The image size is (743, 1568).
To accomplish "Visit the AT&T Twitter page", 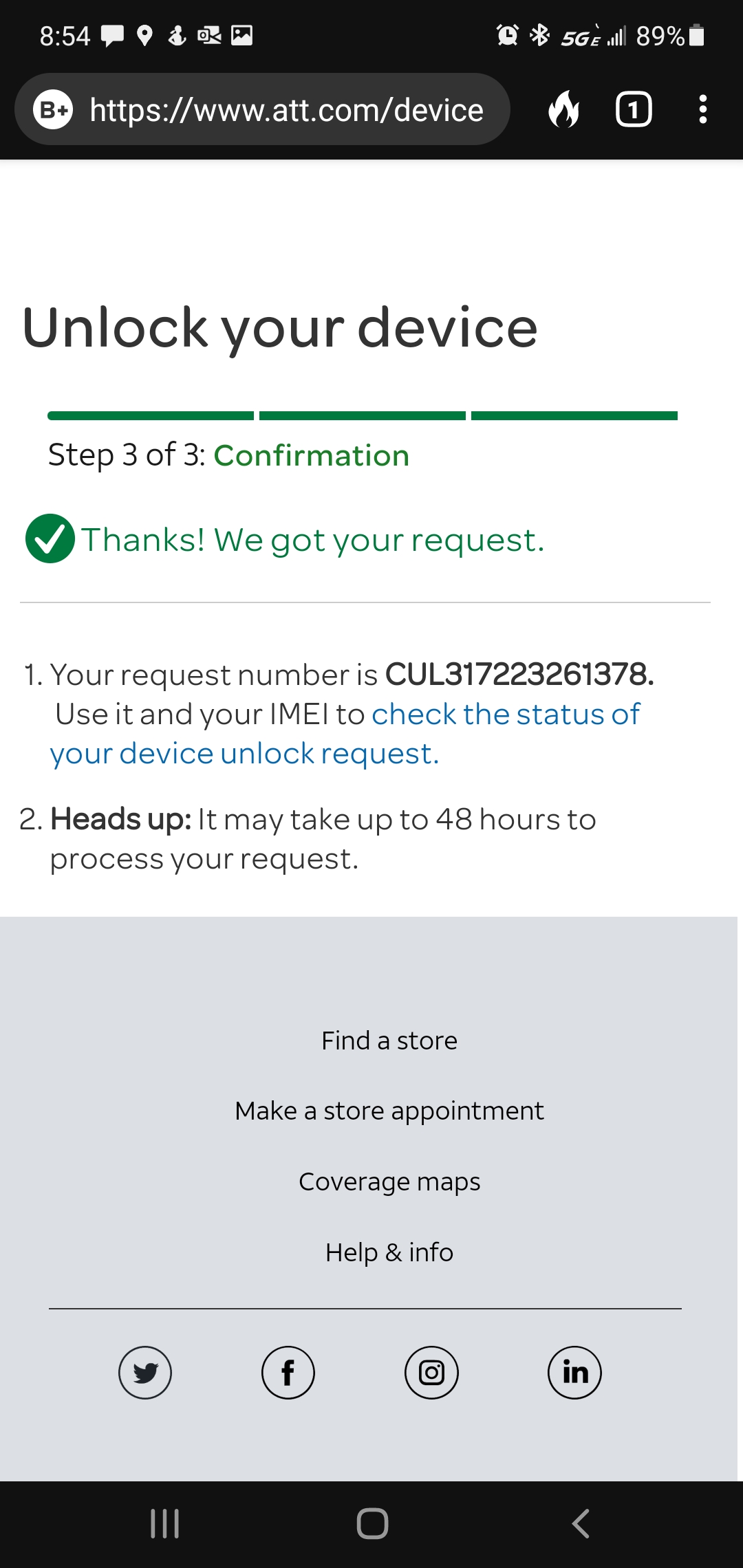I will coord(145,1373).
